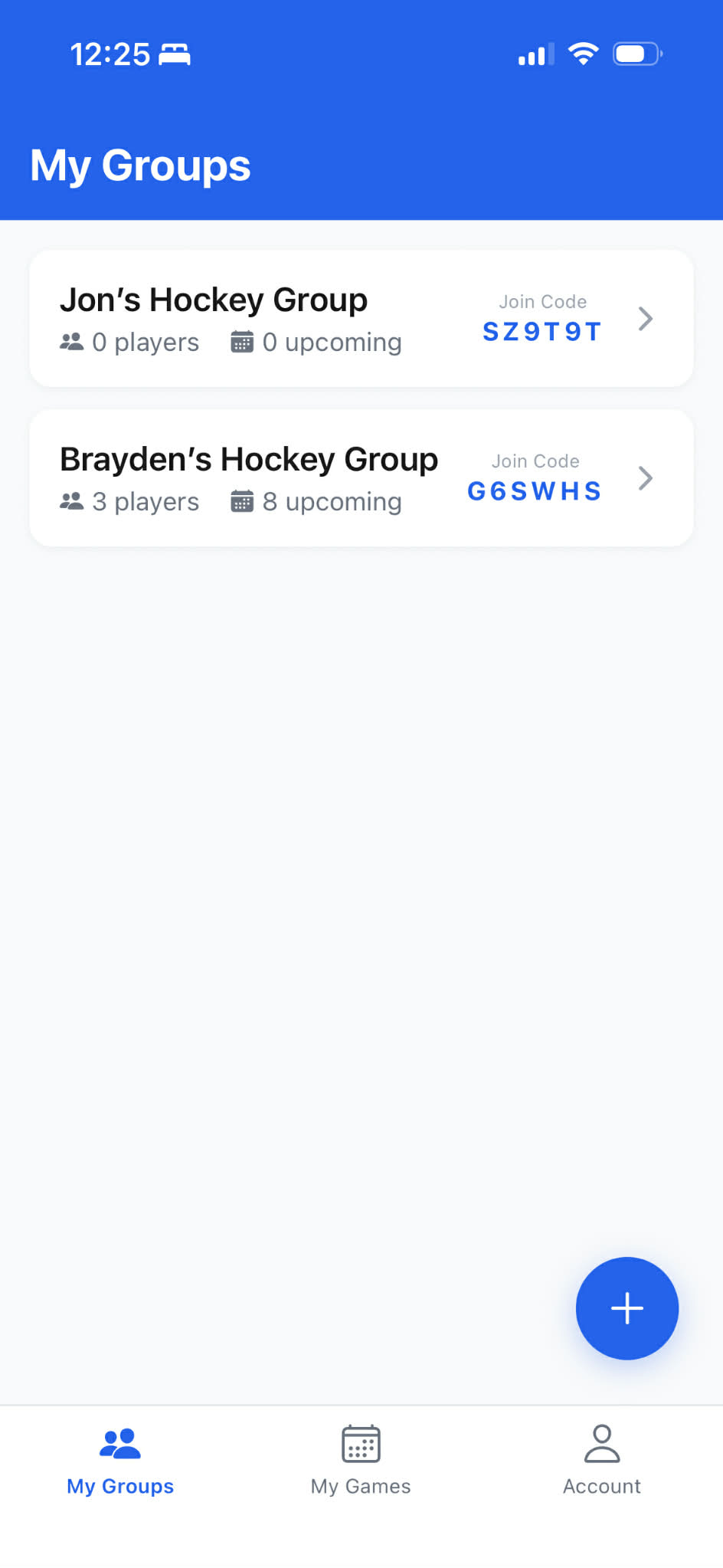Image resolution: width=723 pixels, height=1568 pixels.
Task: Click the calendar icon showing 0 upcoming
Action: point(243,343)
